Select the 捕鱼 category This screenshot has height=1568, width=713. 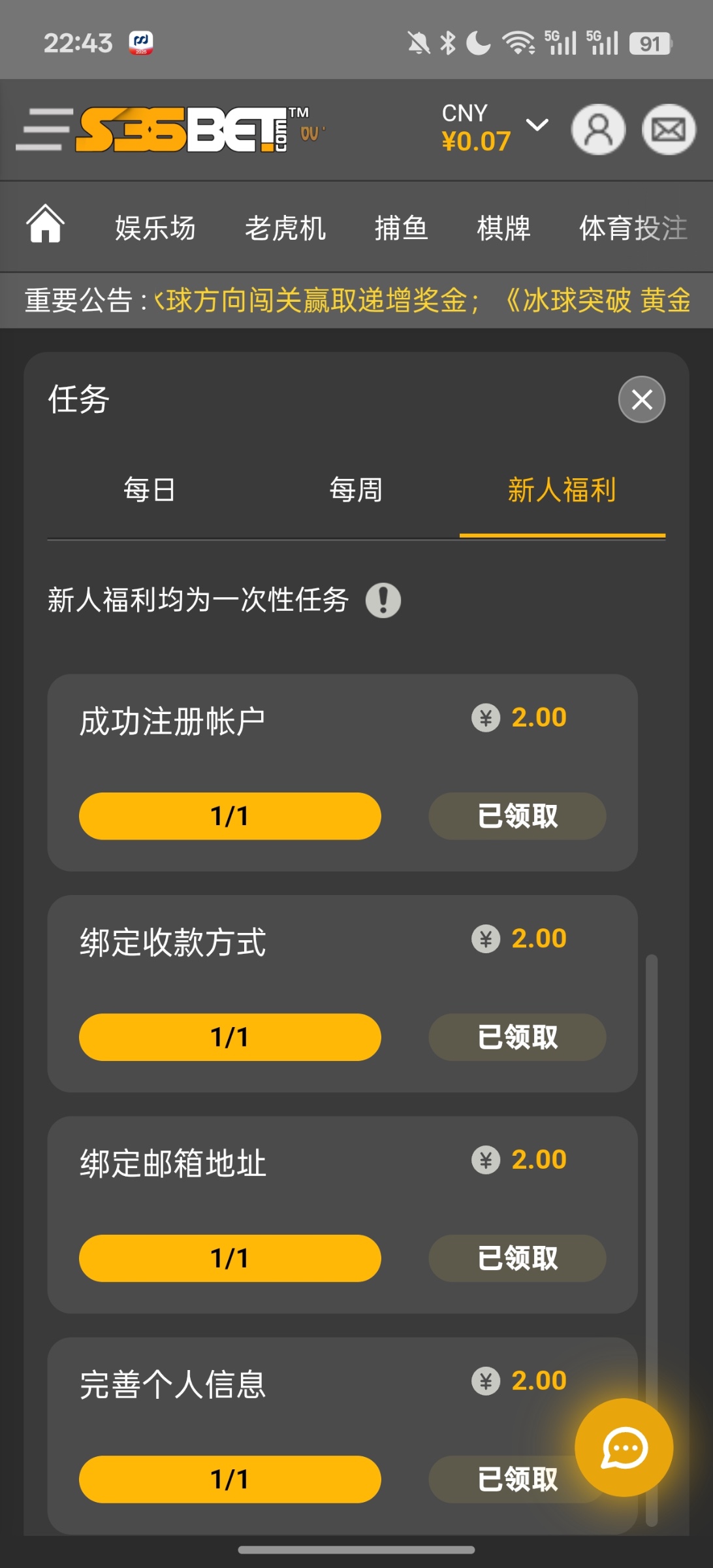(401, 228)
